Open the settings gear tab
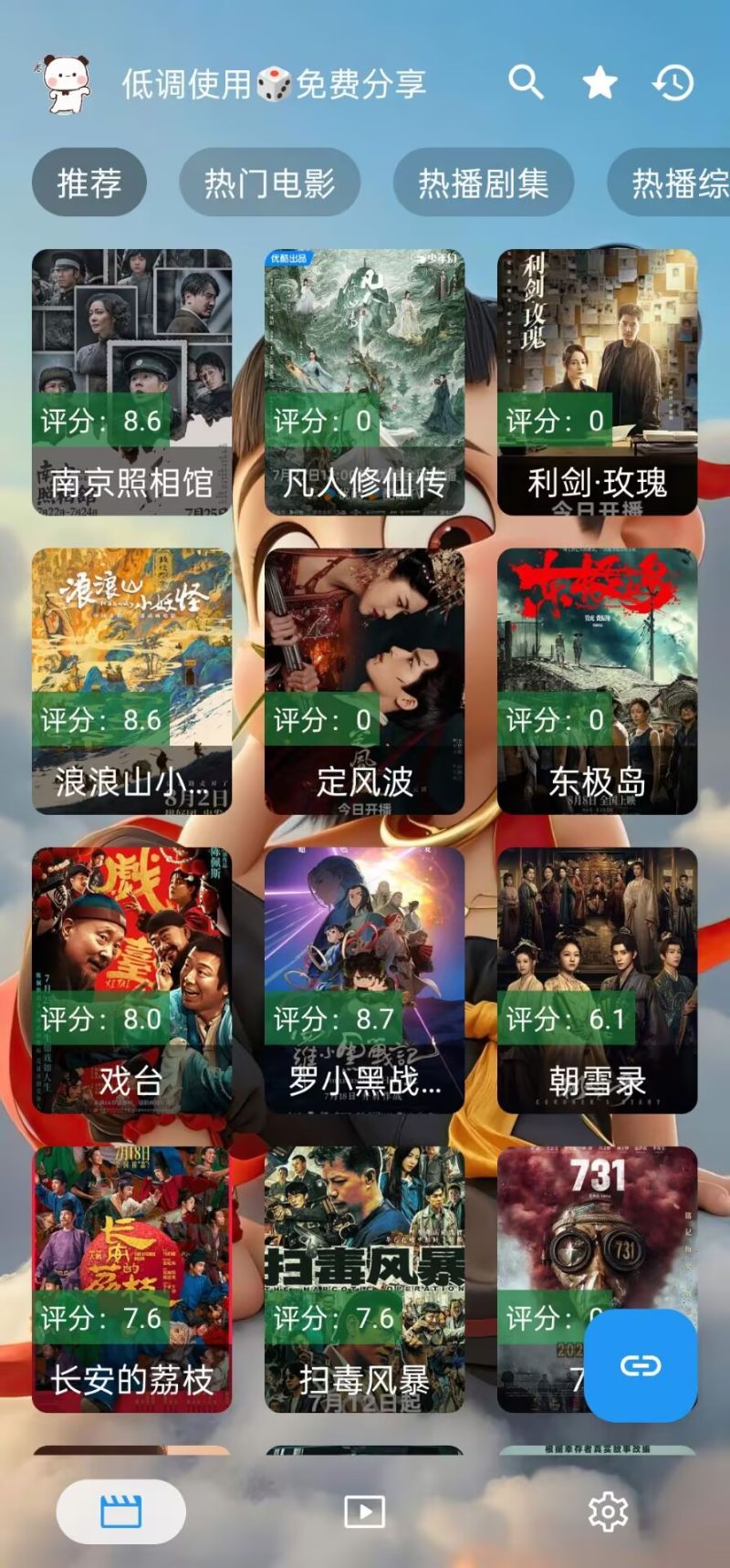 point(608,1512)
